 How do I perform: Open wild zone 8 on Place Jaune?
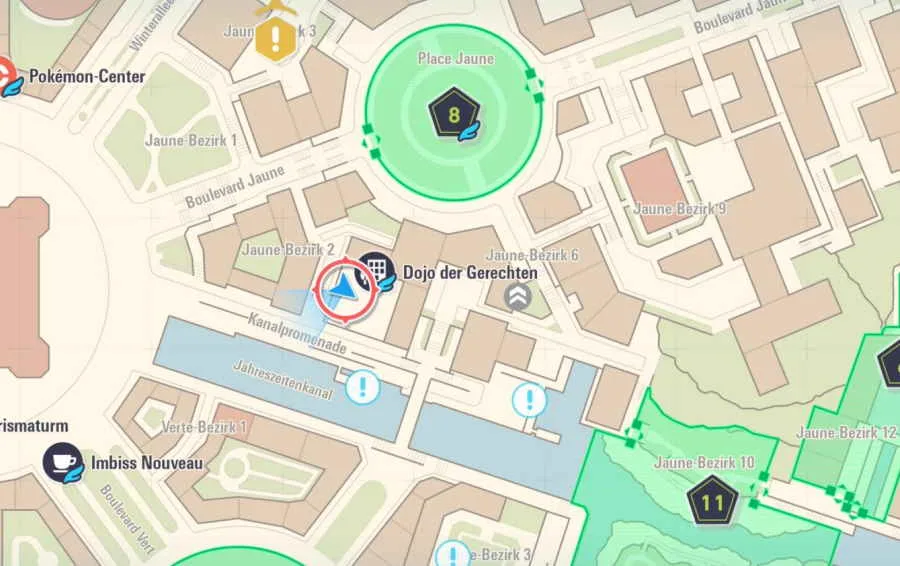(x=453, y=115)
